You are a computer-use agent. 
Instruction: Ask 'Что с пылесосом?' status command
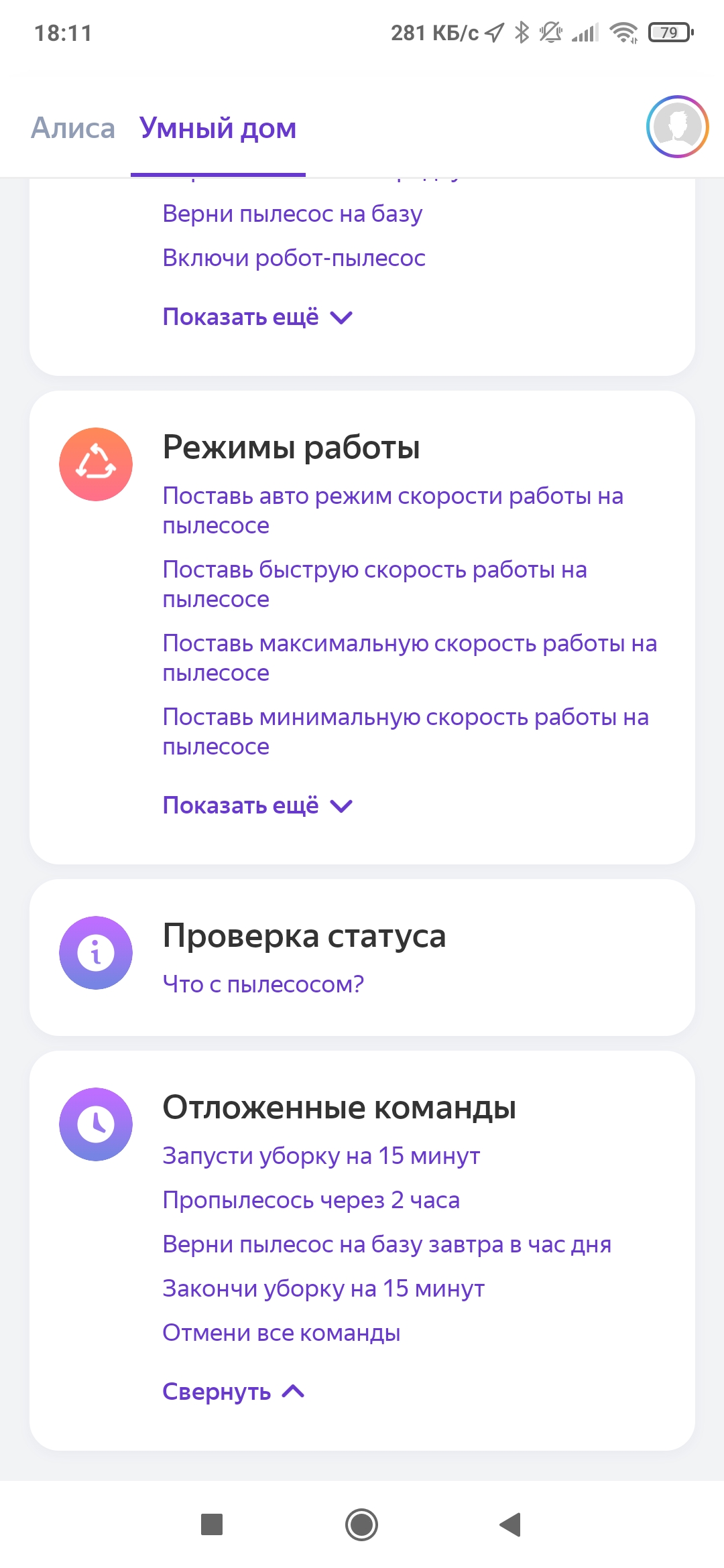click(263, 984)
